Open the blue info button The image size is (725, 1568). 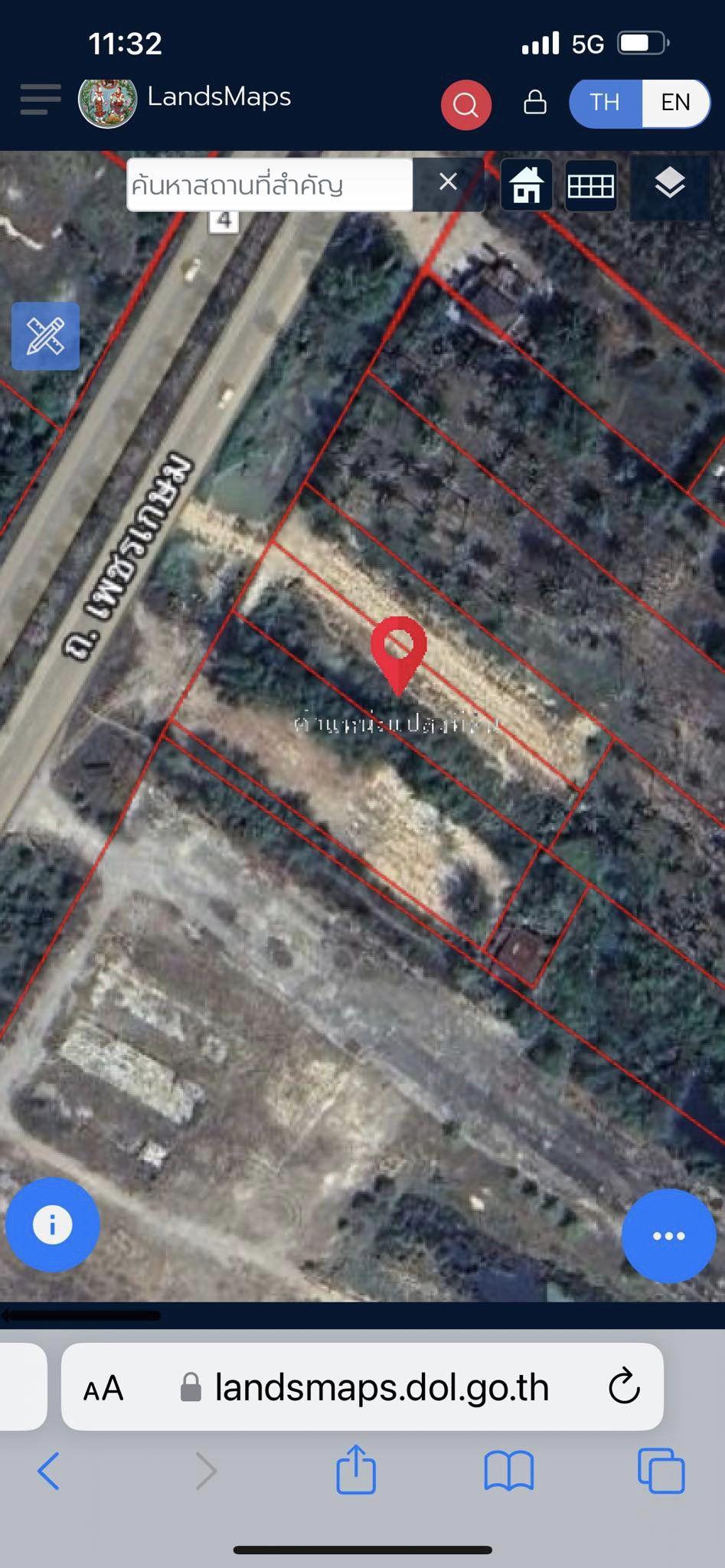52,1225
